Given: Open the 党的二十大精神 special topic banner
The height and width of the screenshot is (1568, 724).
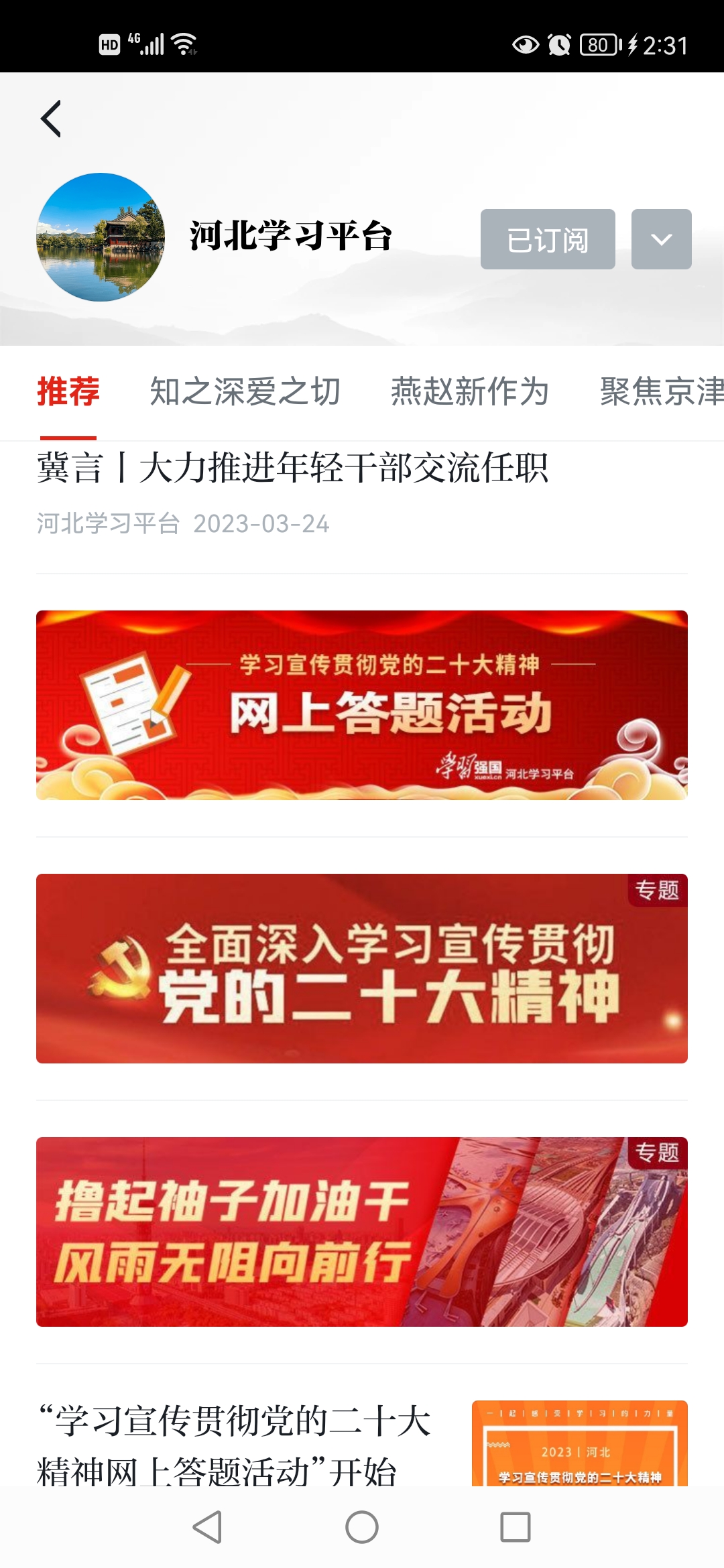Looking at the screenshot, I should pyautogui.click(x=362, y=968).
